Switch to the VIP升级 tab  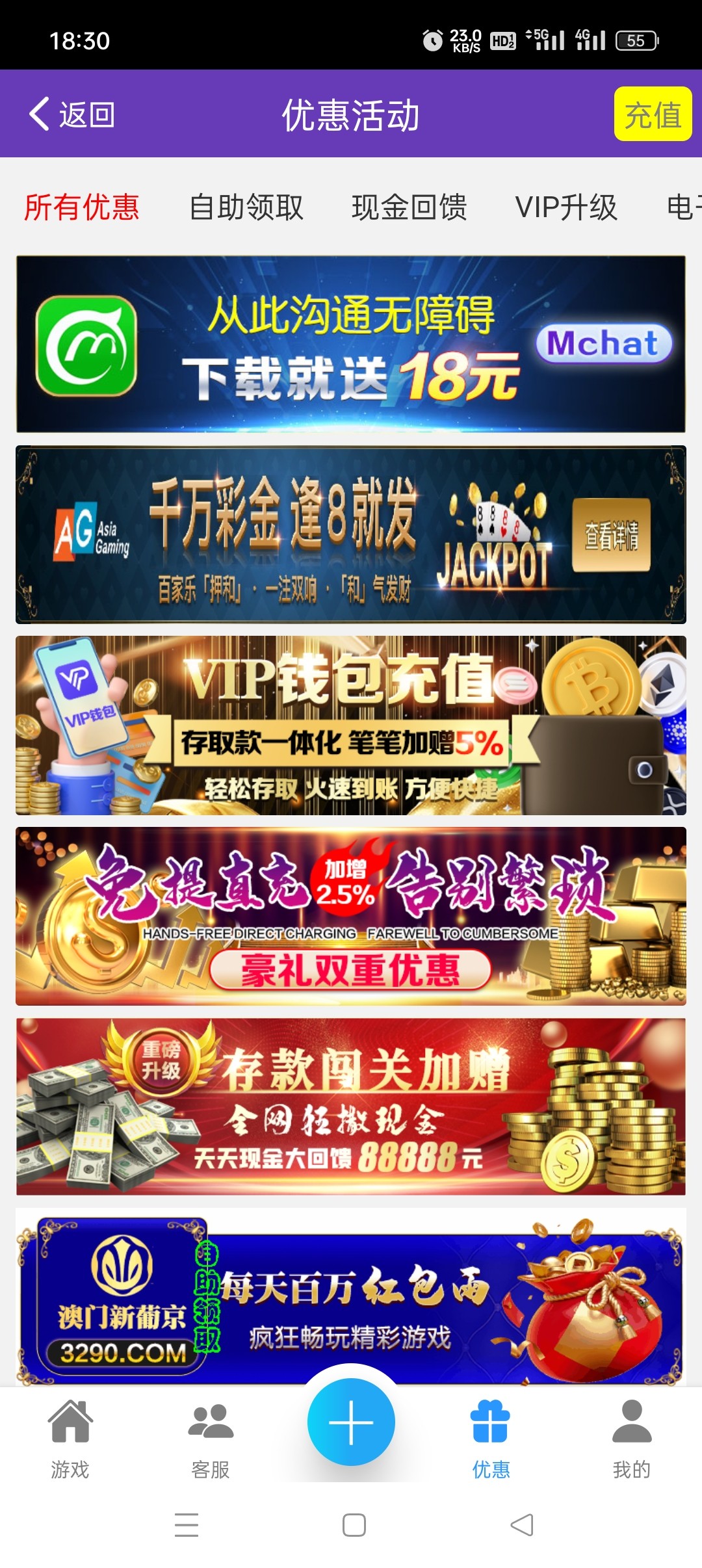566,207
